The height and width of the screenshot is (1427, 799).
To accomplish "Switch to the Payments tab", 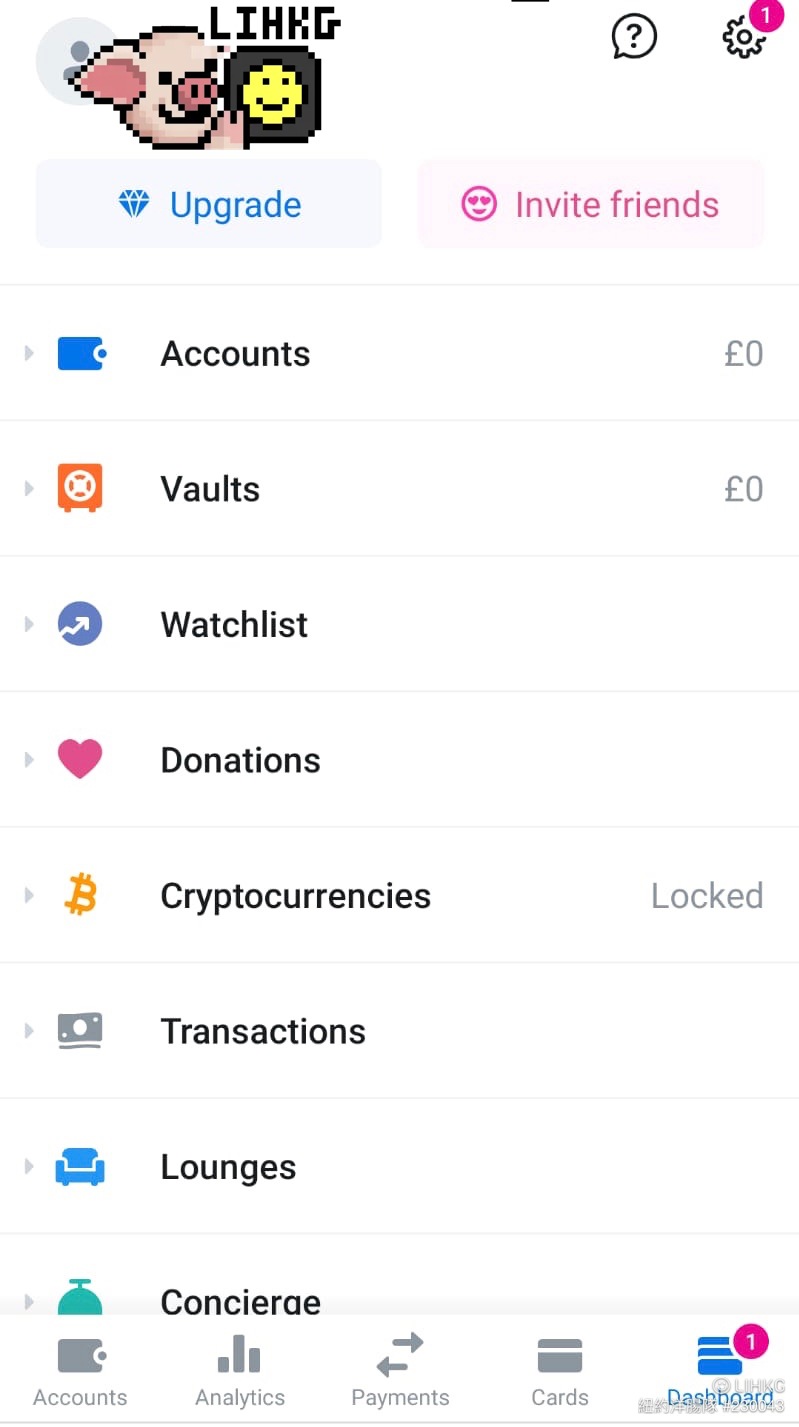I will (400, 1371).
